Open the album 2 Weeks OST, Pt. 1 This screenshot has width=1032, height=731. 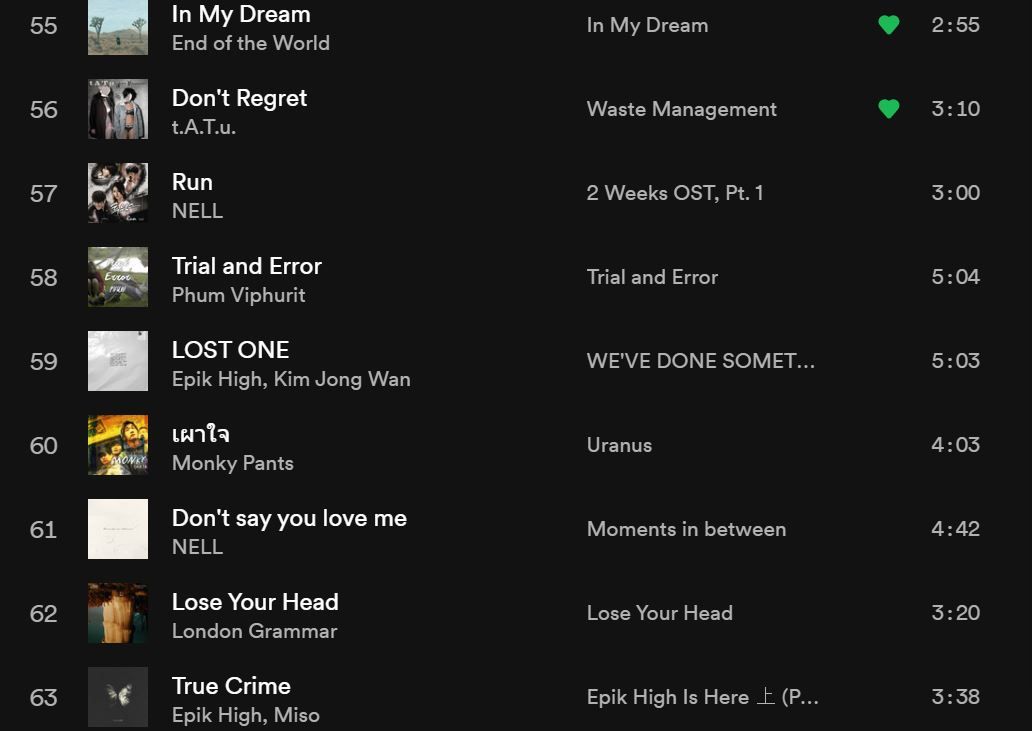point(675,193)
